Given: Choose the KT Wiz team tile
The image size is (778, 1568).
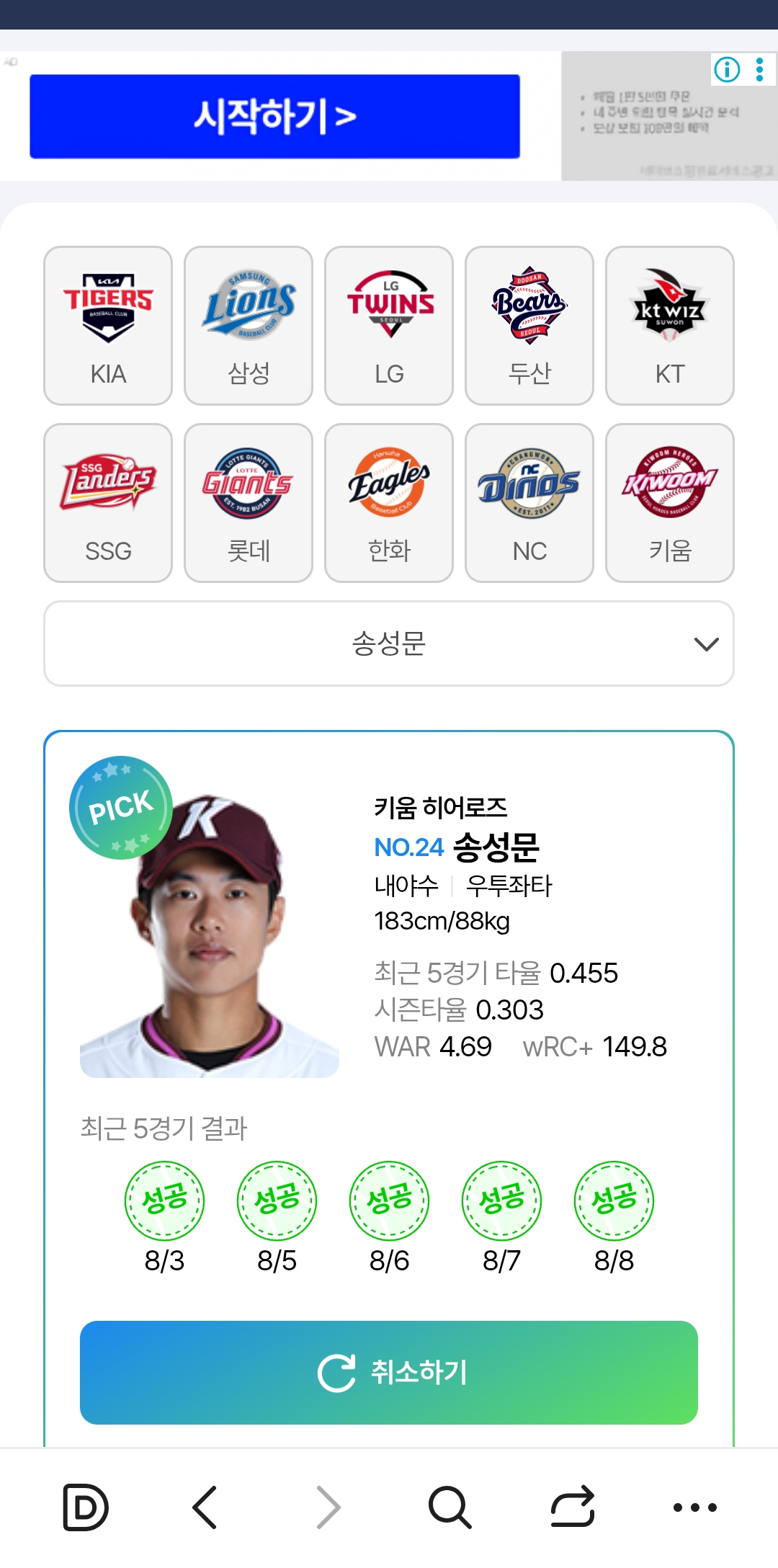Looking at the screenshot, I should [670, 326].
